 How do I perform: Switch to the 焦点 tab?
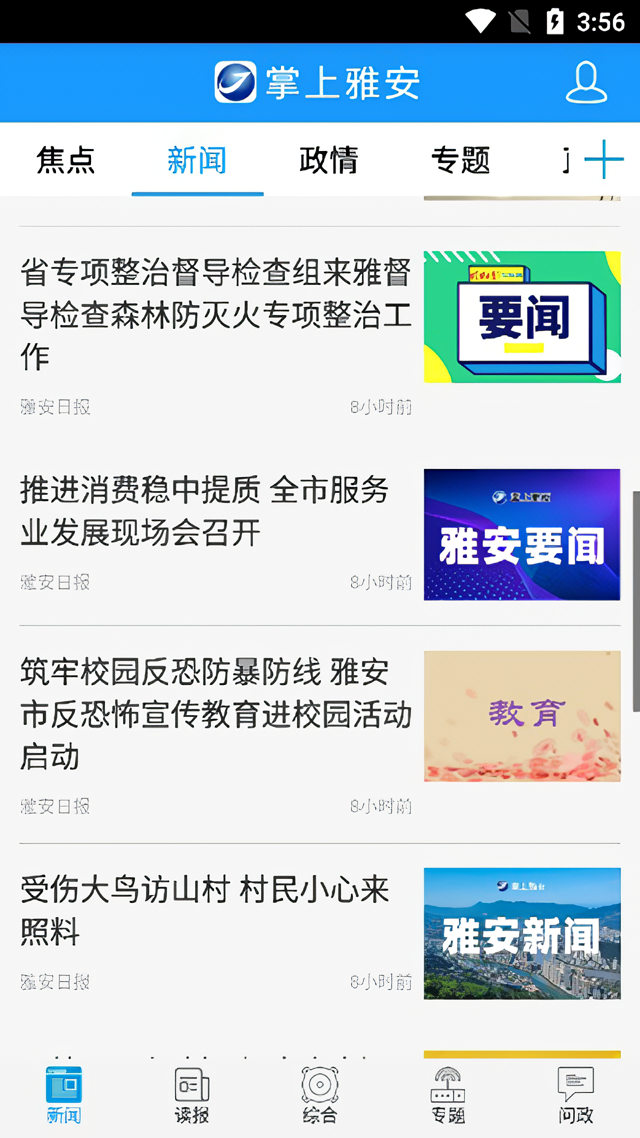coord(66,160)
